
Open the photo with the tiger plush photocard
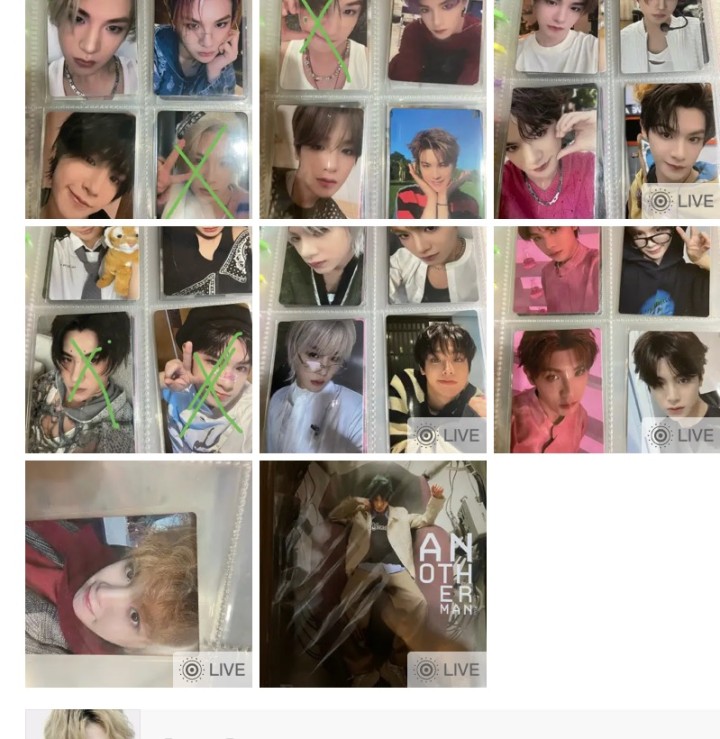point(138,339)
